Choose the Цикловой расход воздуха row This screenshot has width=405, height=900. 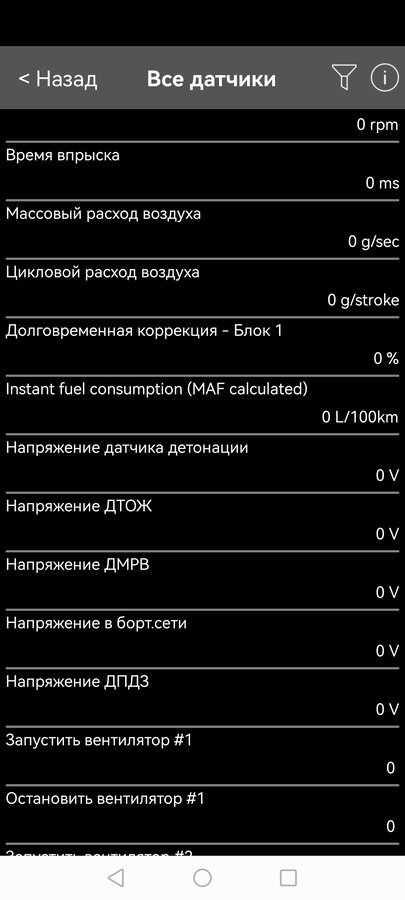click(202, 288)
